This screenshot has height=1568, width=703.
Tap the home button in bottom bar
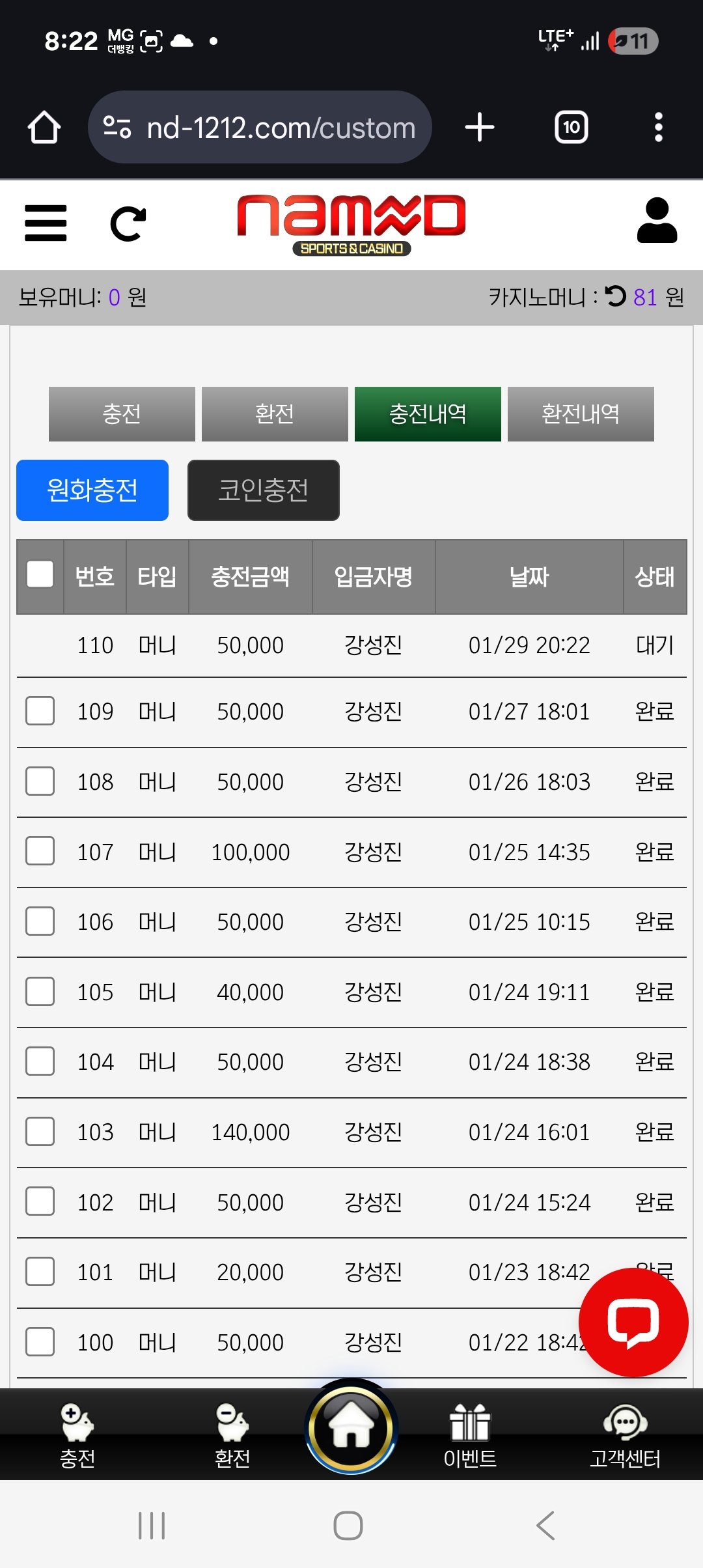(351, 1427)
